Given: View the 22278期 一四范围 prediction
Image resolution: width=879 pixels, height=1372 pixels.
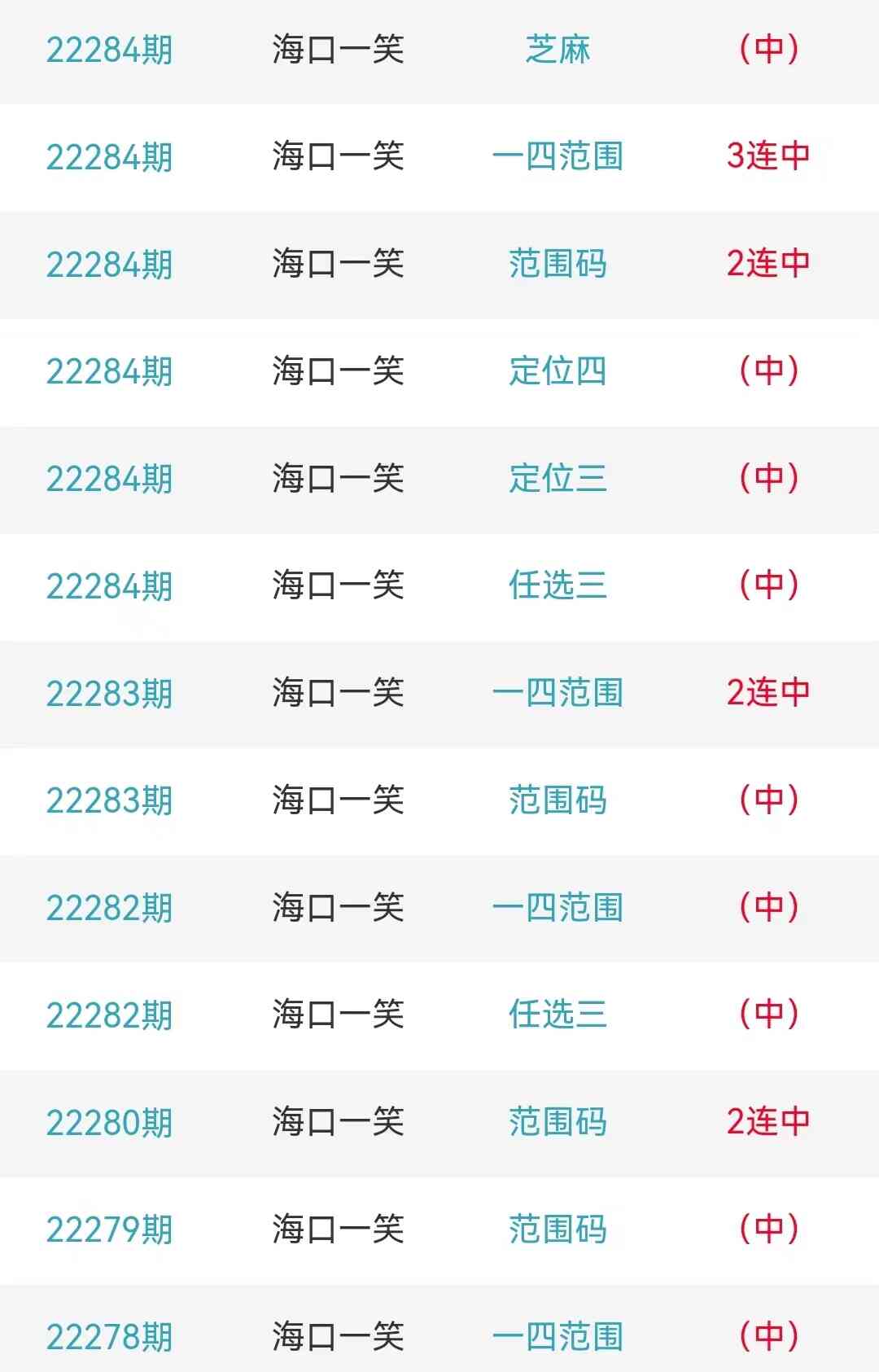Looking at the screenshot, I should click(x=558, y=1336).
